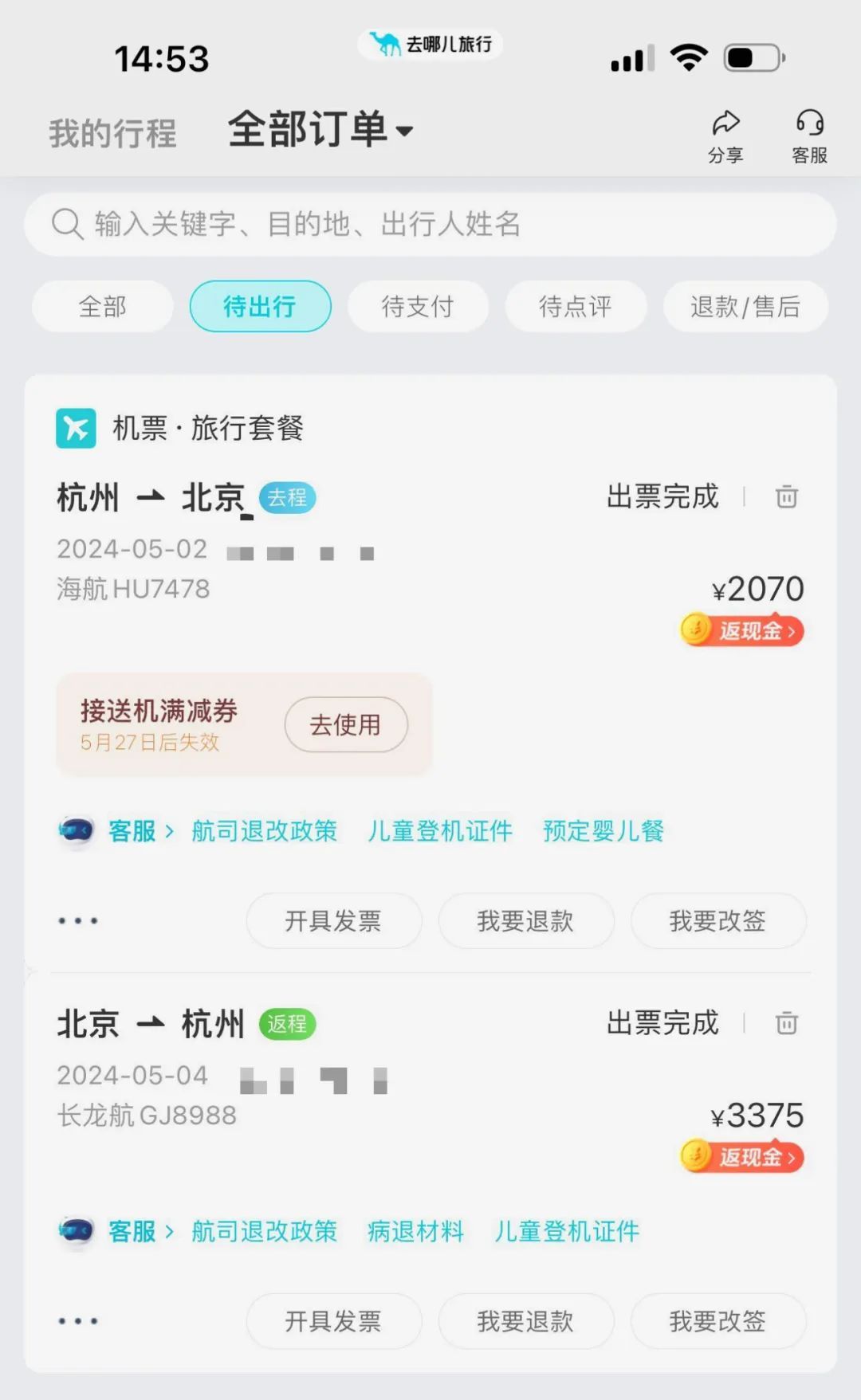Tap the 去程 outbound trip badge
The image size is (861, 1400).
[287, 498]
